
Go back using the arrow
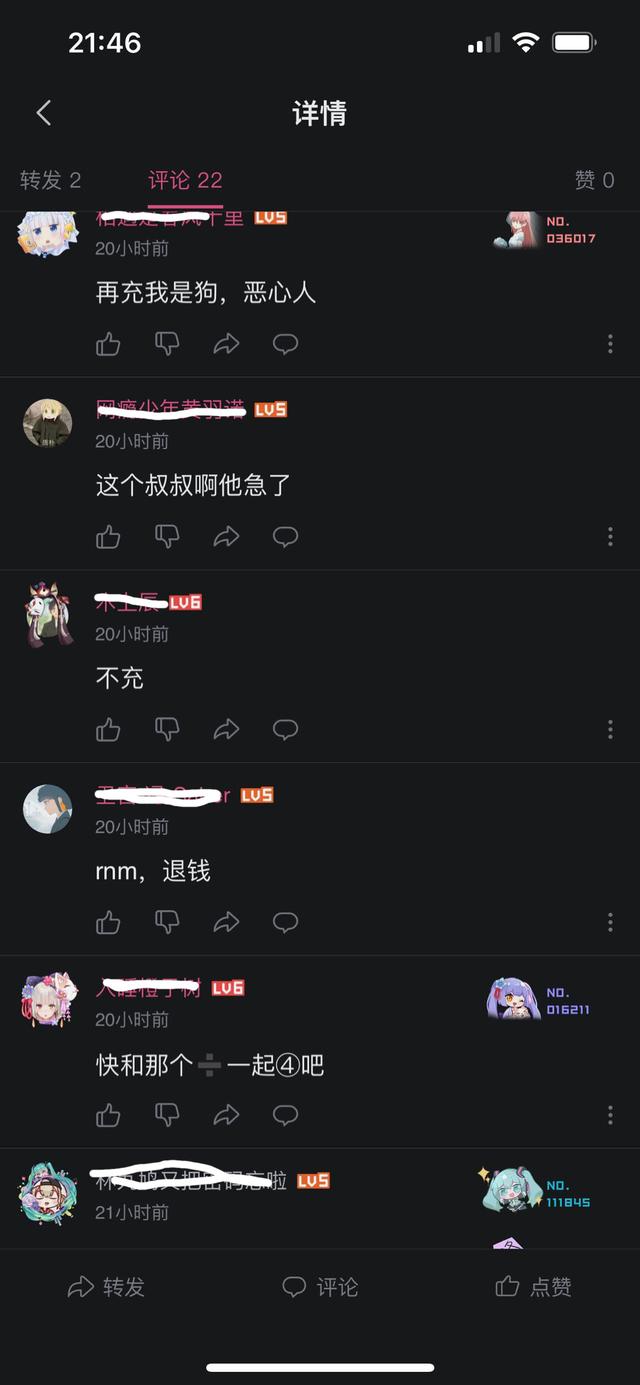point(44,113)
